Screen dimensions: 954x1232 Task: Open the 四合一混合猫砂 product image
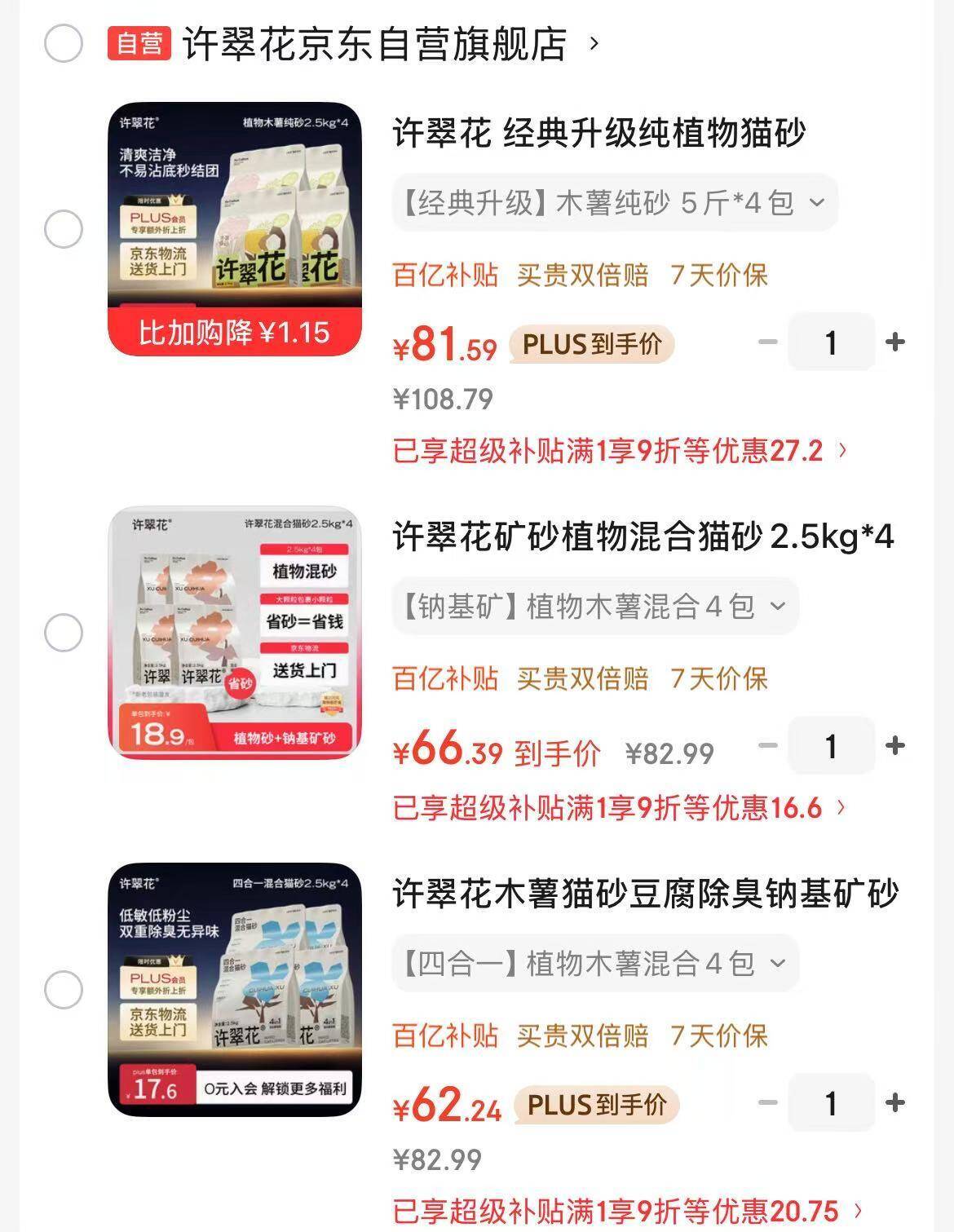pos(235,990)
